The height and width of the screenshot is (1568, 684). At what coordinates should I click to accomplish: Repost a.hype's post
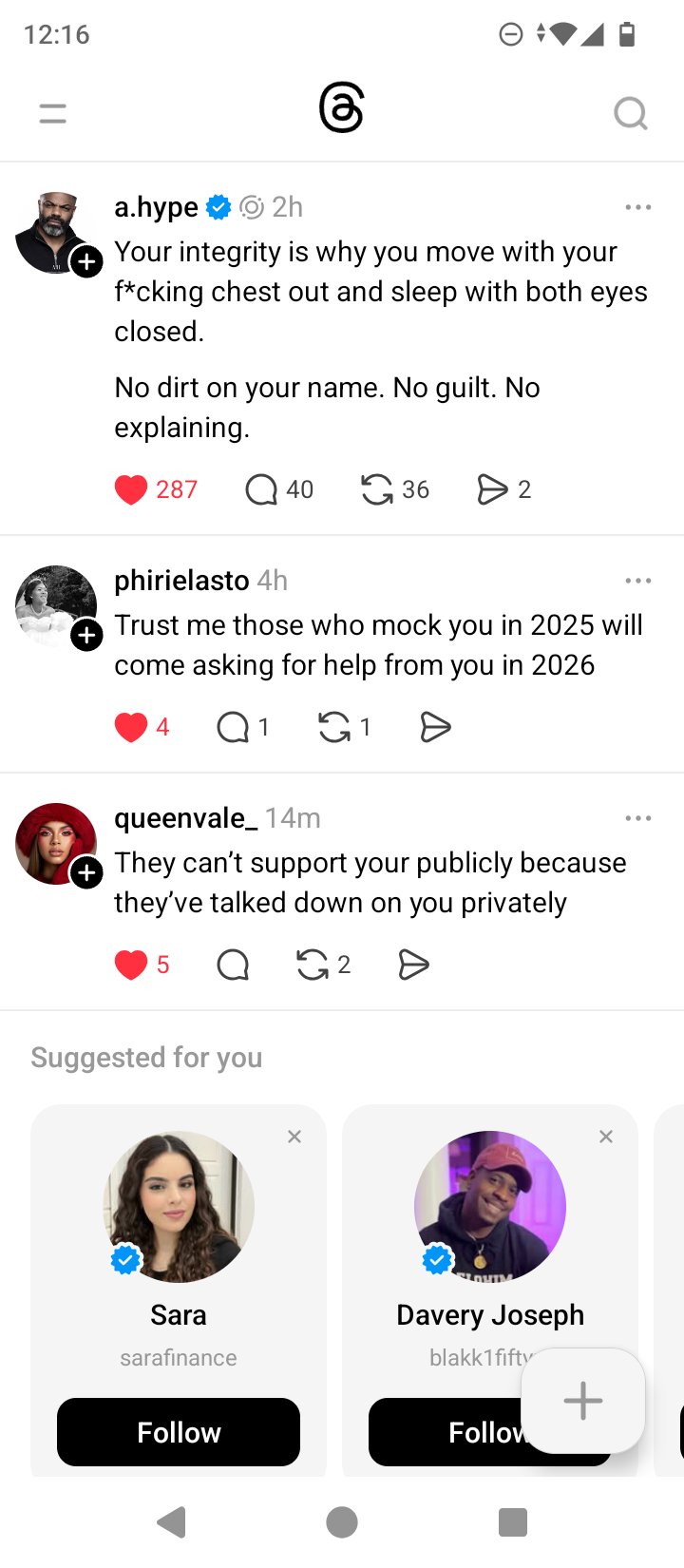377,489
